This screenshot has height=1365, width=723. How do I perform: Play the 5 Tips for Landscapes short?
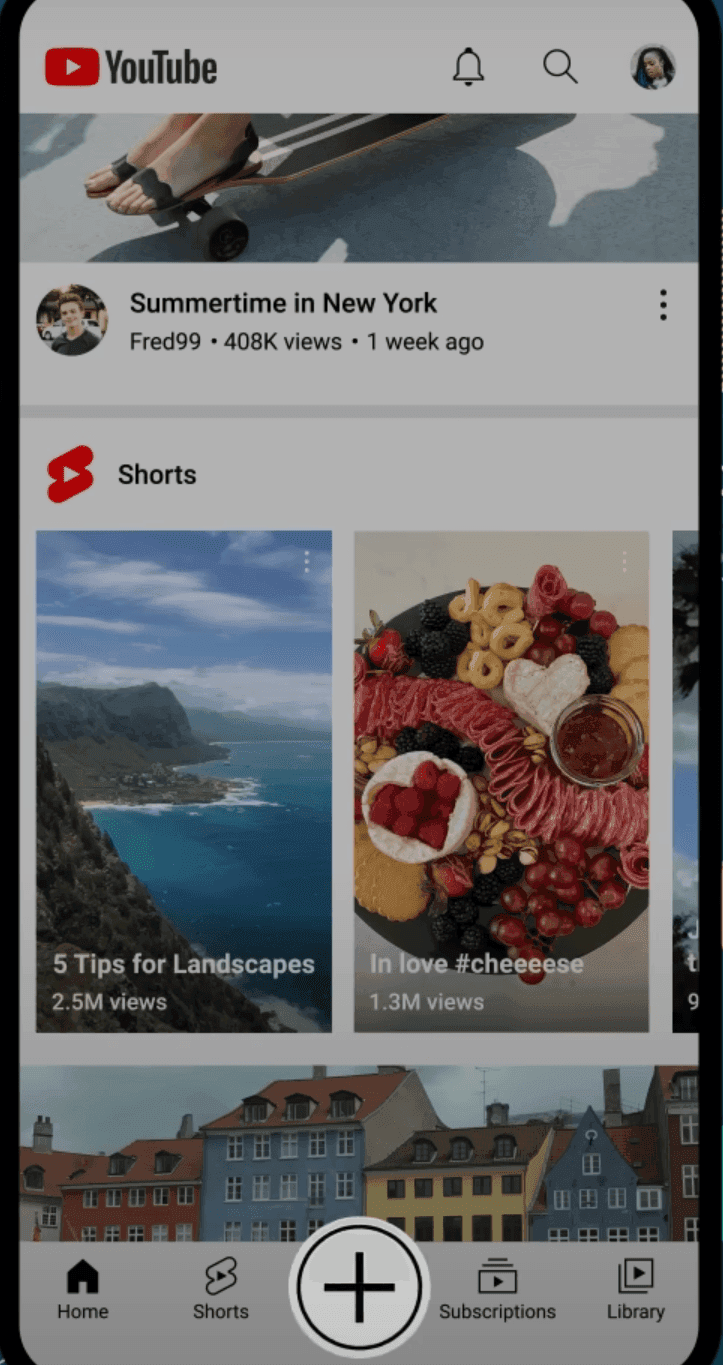click(x=183, y=780)
